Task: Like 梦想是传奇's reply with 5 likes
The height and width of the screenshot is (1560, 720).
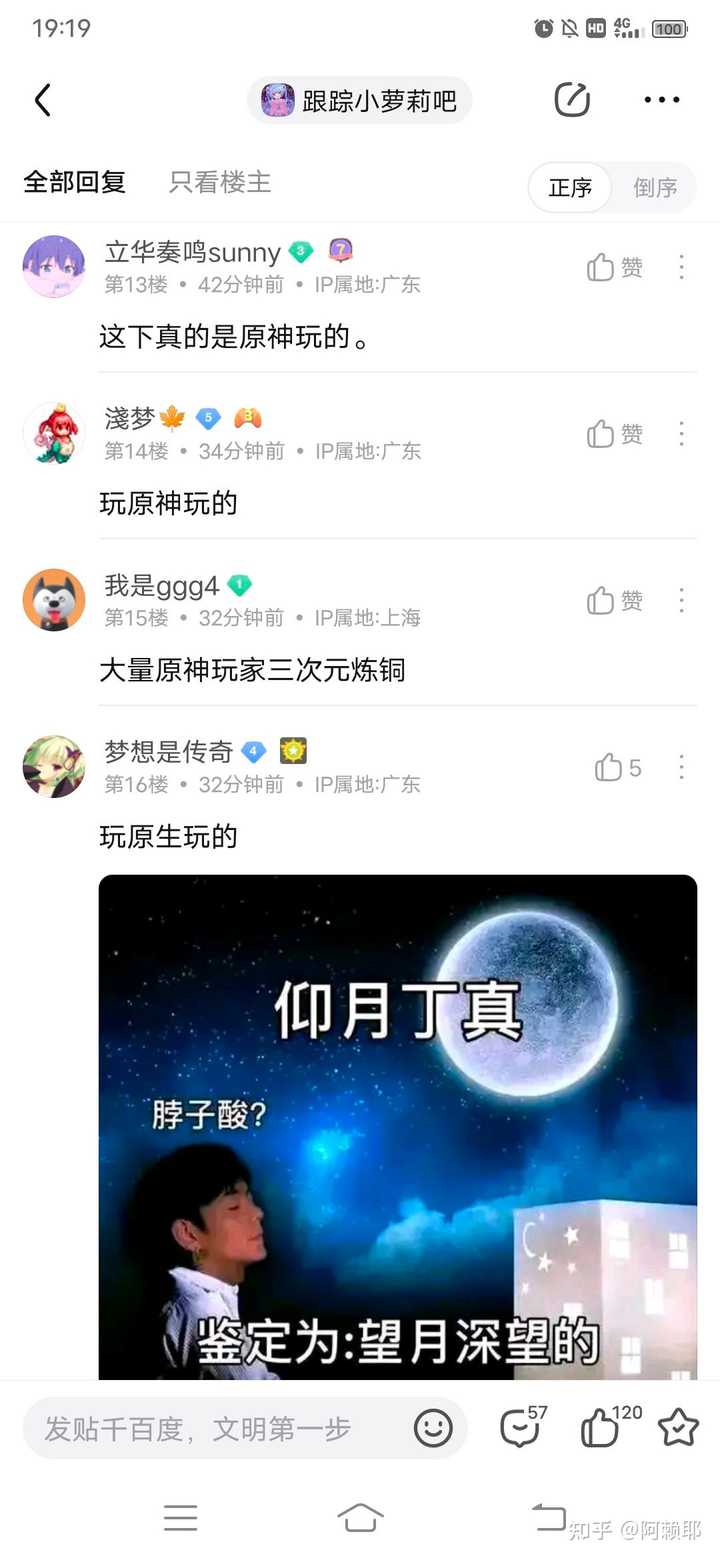Action: [x=617, y=768]
